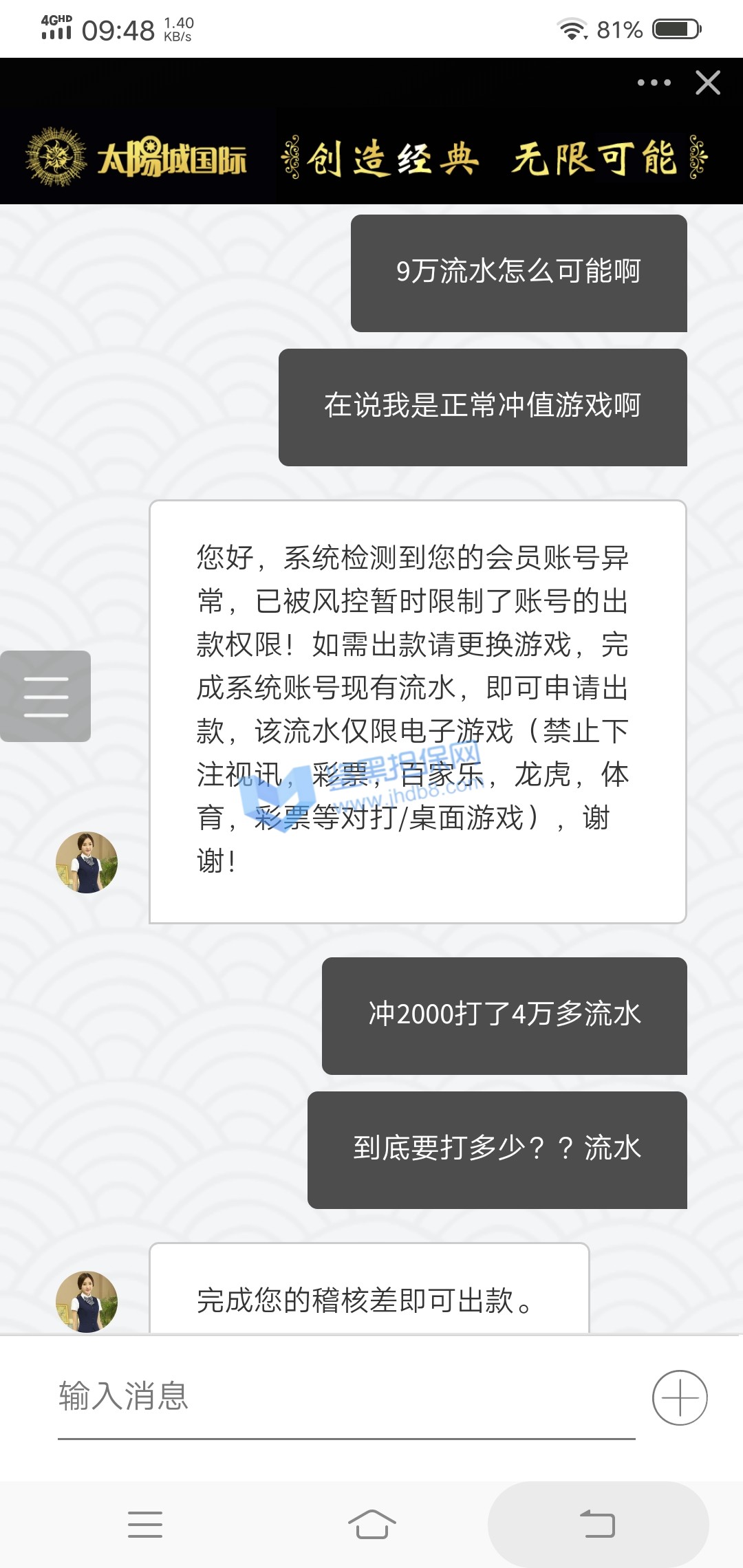
Task: Go back using the system back button
Action: (x=597, y=1524)
